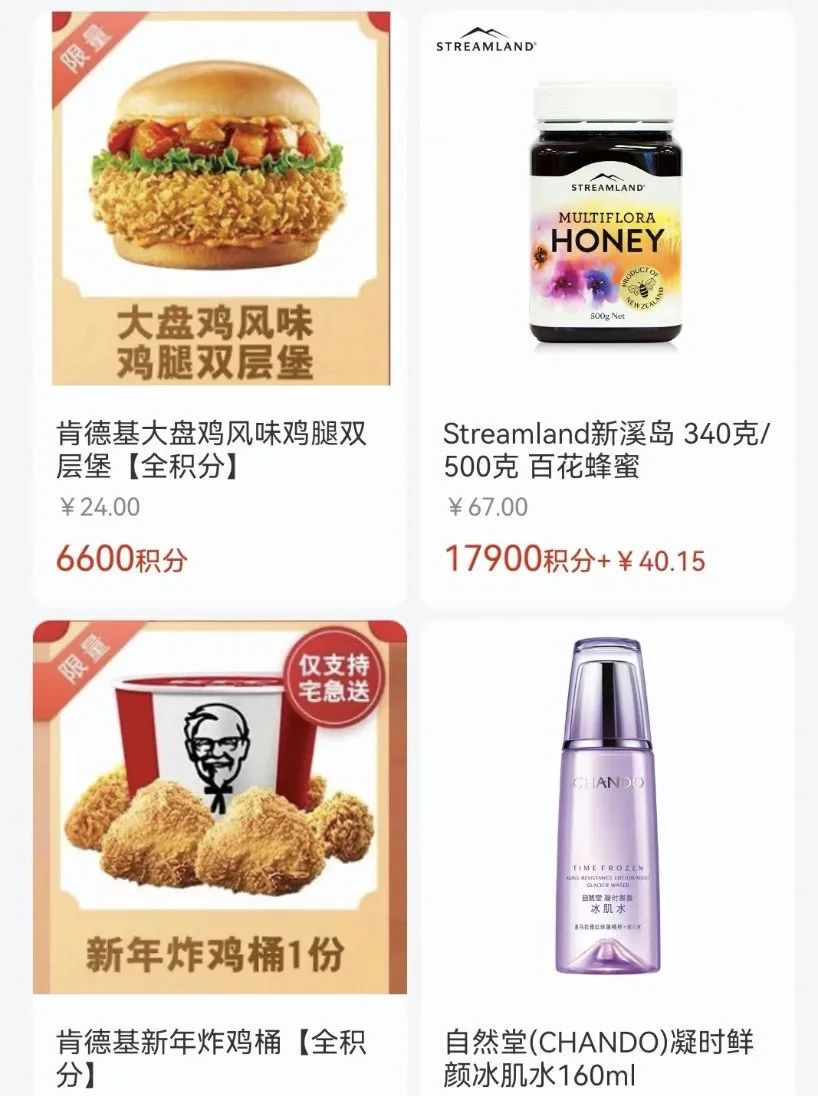Viewport: 818px width, 1096px height.
Task: Click the Streamland brand logo above the honey
Action: (484, 44)
